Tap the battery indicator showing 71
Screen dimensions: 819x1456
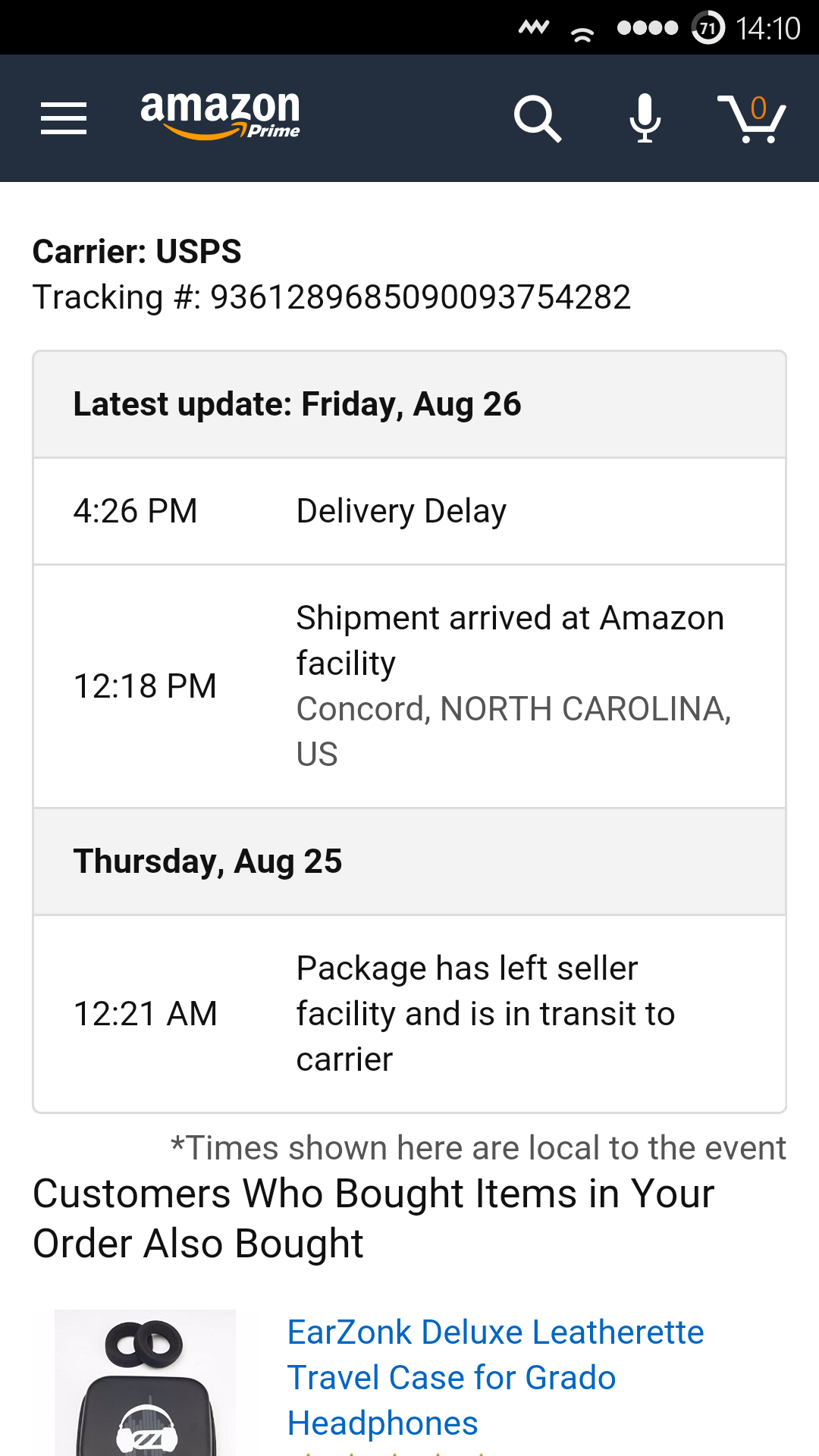[x=708, y=27]
